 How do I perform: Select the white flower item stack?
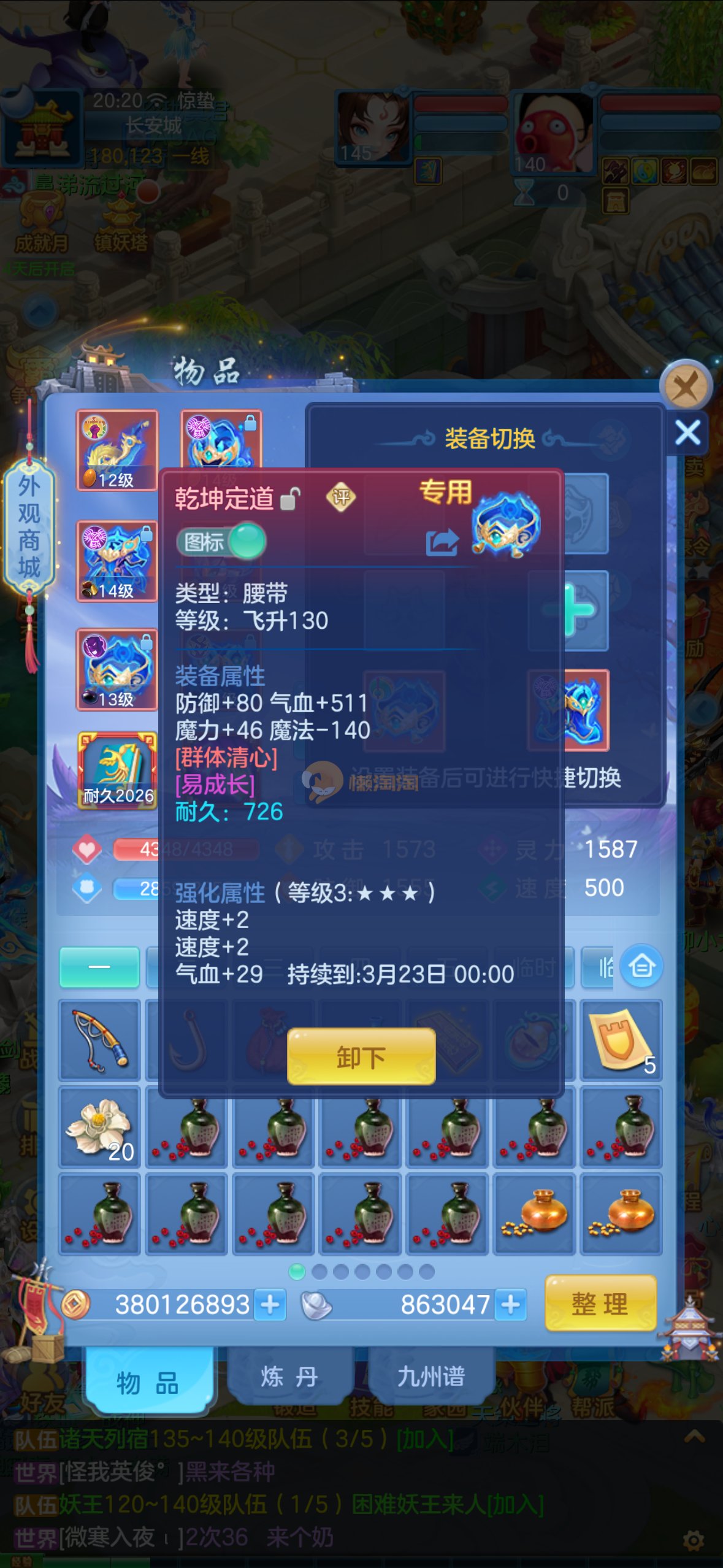click(x=99, y=1128)
